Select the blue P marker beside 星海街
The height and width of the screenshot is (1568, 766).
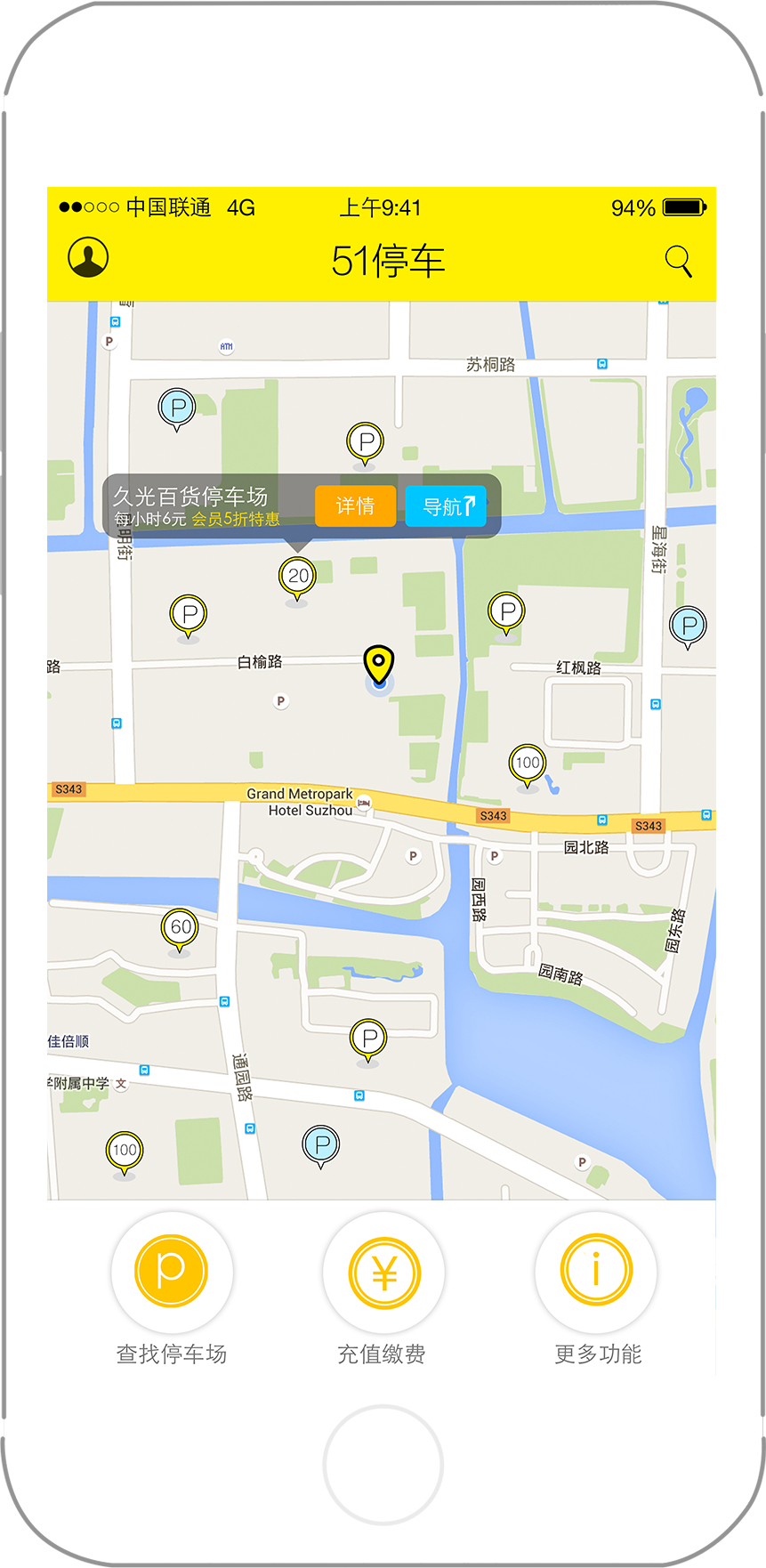point(688,626)
